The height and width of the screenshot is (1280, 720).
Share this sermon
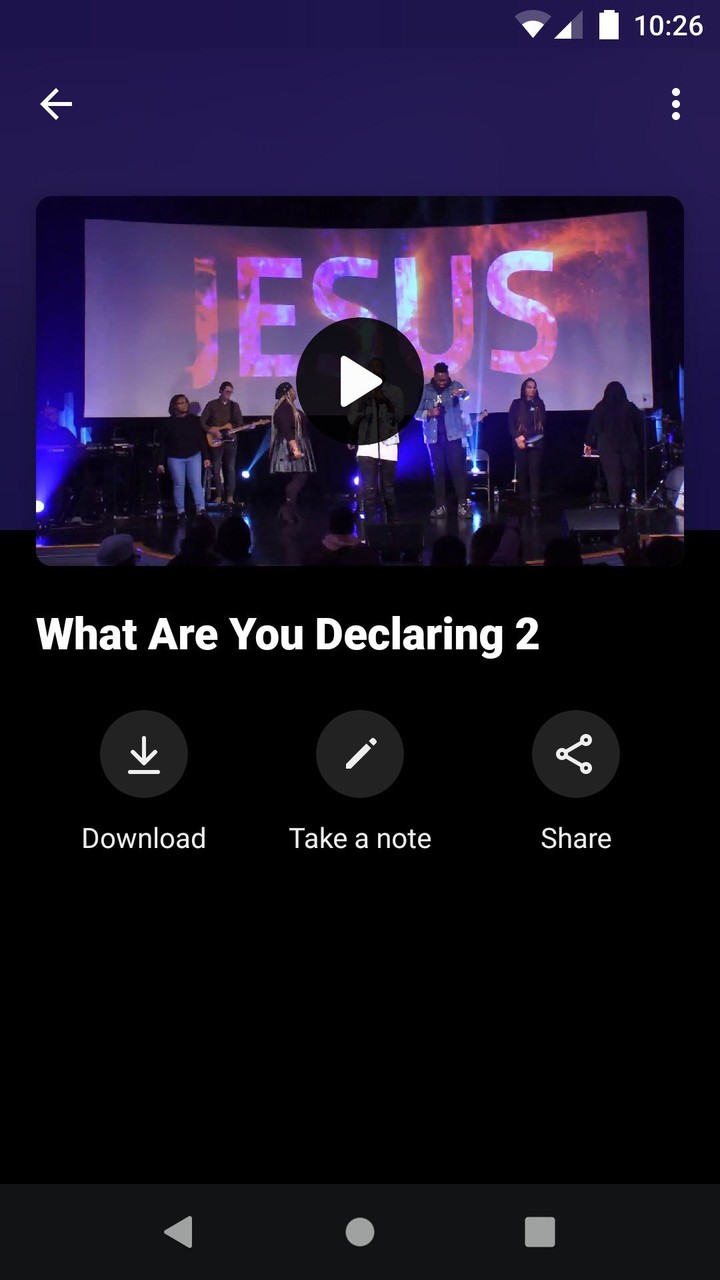click(575, 755)
